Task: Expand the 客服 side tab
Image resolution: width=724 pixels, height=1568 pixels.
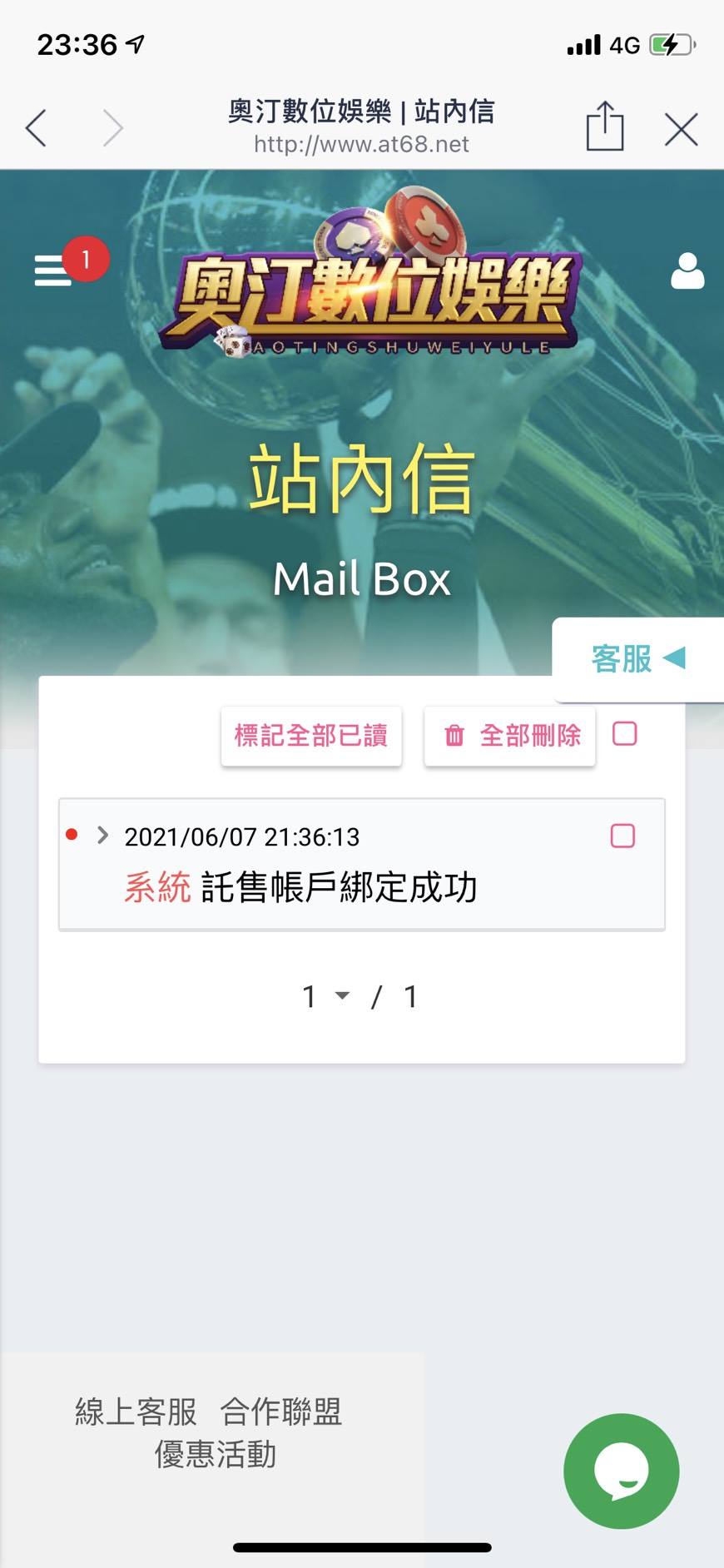Action: (637, 659)
